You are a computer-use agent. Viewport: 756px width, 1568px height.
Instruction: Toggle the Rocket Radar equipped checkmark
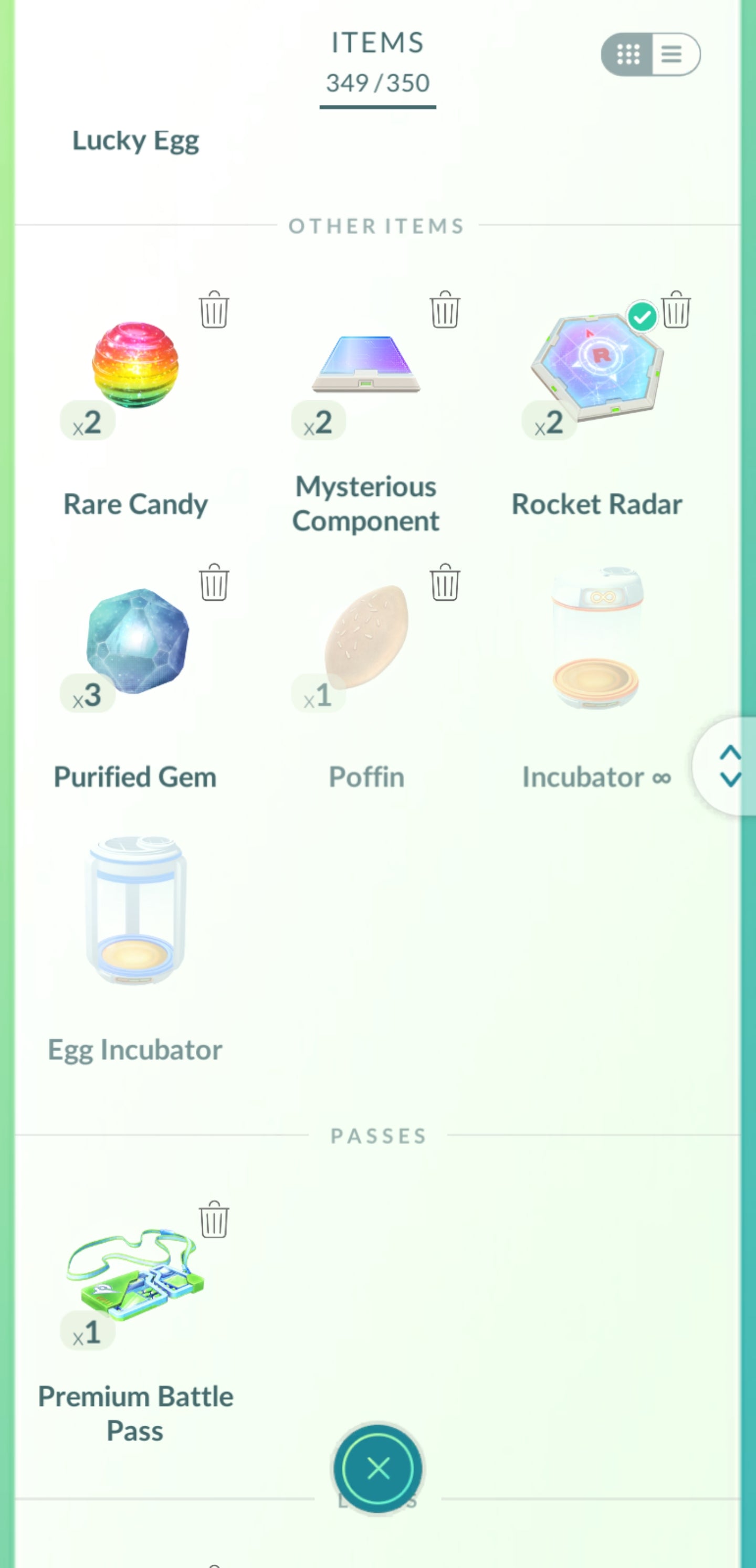[643, 315]
